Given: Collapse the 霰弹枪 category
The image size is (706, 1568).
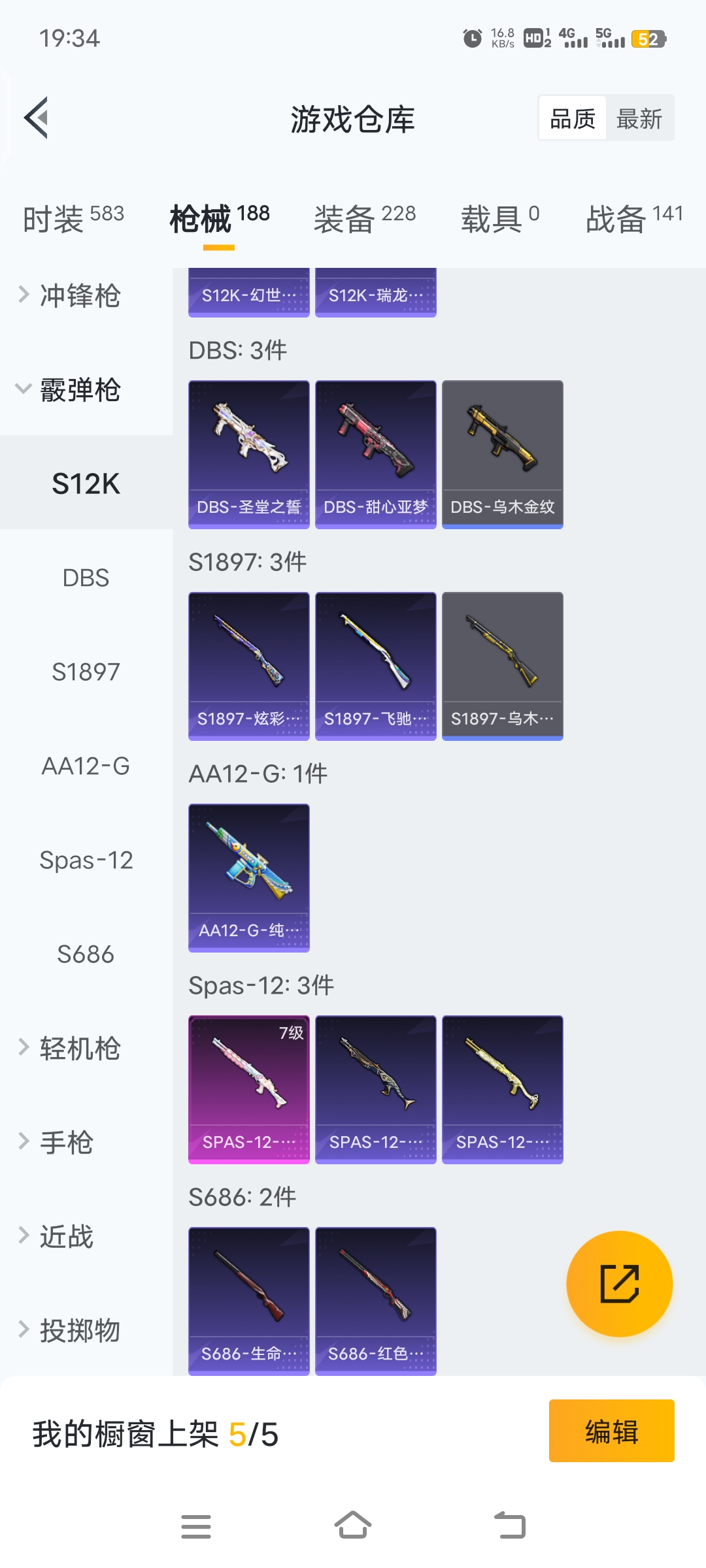Looking at the screenshot, I should [x=69, y=389].
